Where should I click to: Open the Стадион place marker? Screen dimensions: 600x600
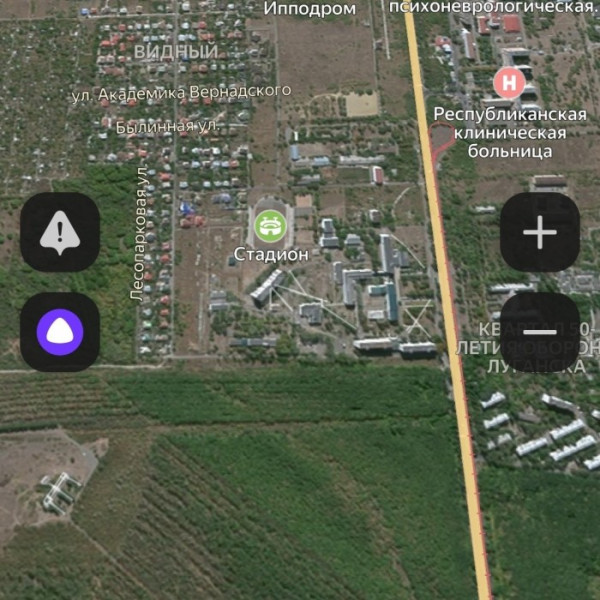click(x=270, y=225)
